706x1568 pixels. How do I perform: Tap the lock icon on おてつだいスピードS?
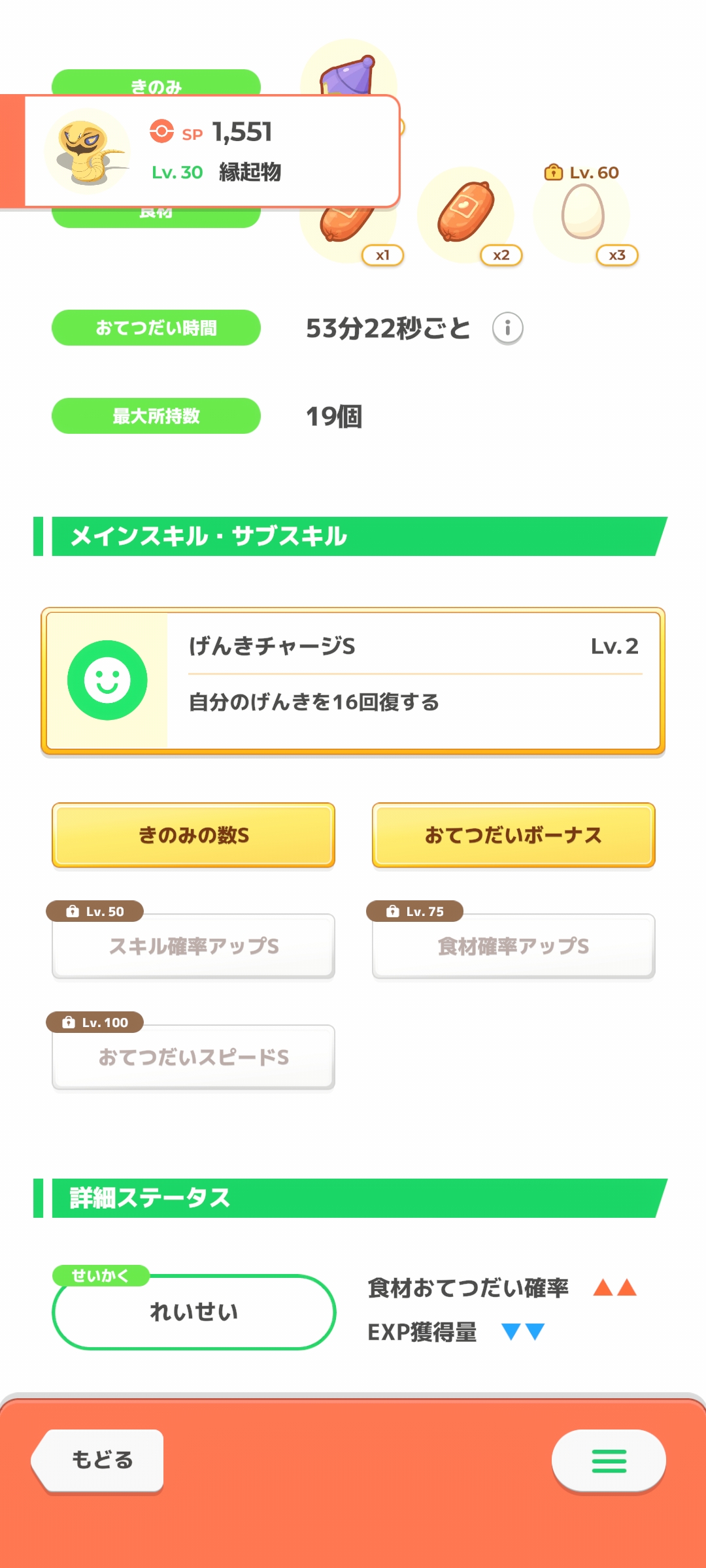tap(70, 1021)
